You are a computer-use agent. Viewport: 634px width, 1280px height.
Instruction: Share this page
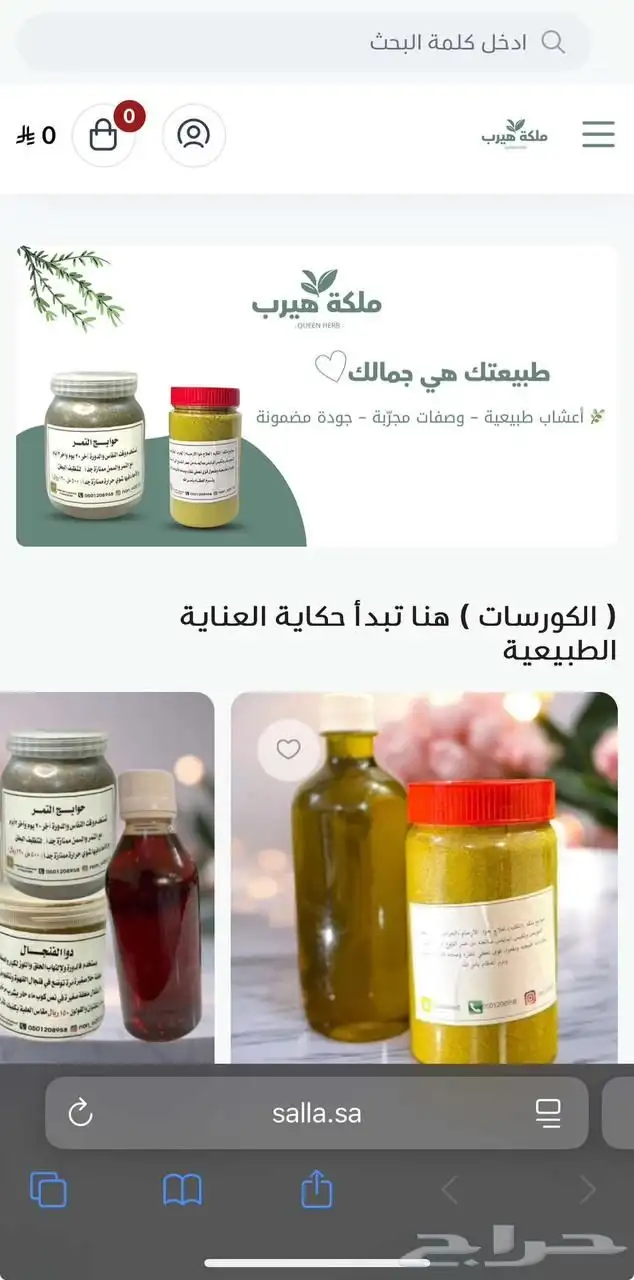[316, 1189]
